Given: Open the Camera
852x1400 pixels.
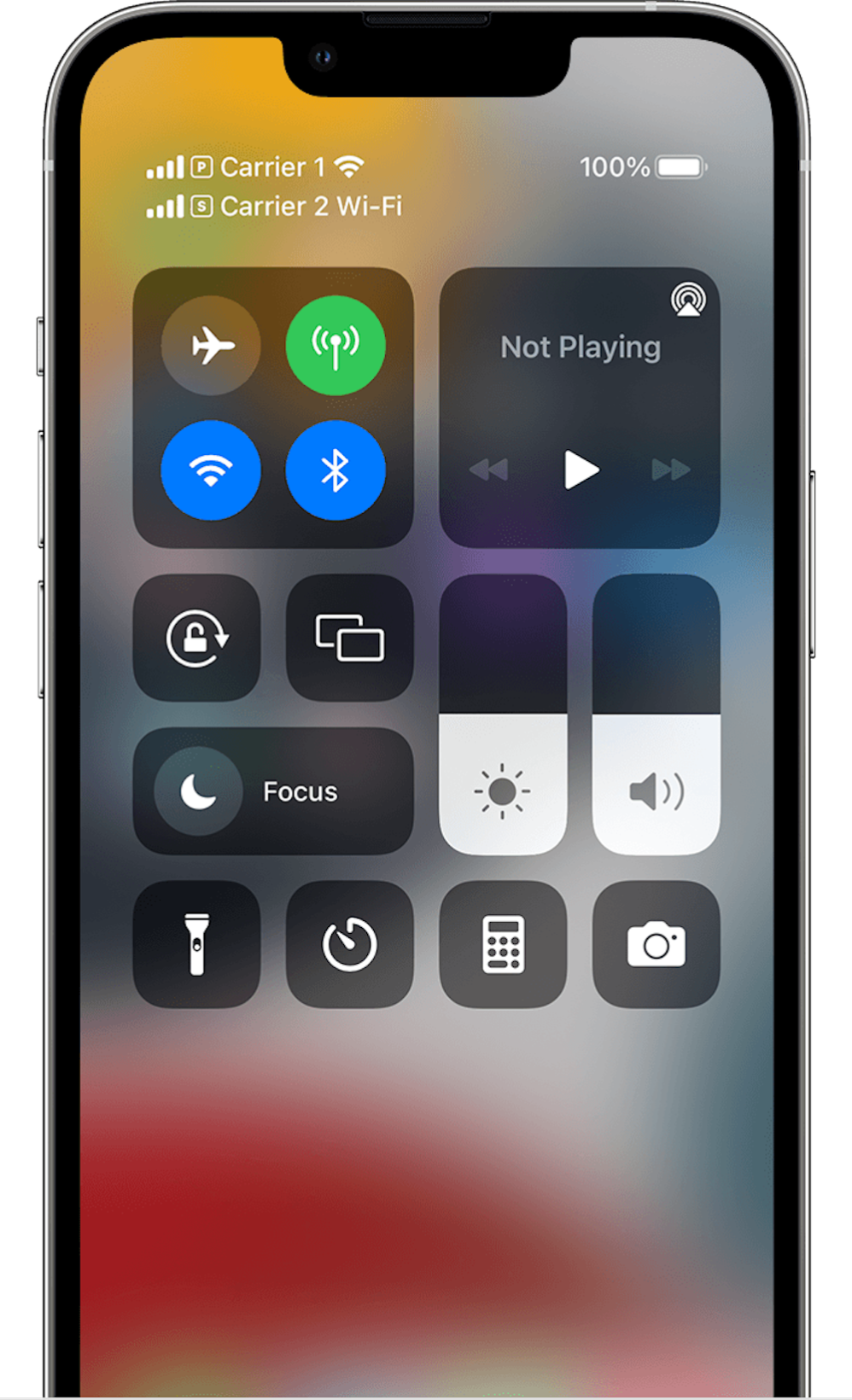Looking at the screenshot, I should click(x=656, y=944).
